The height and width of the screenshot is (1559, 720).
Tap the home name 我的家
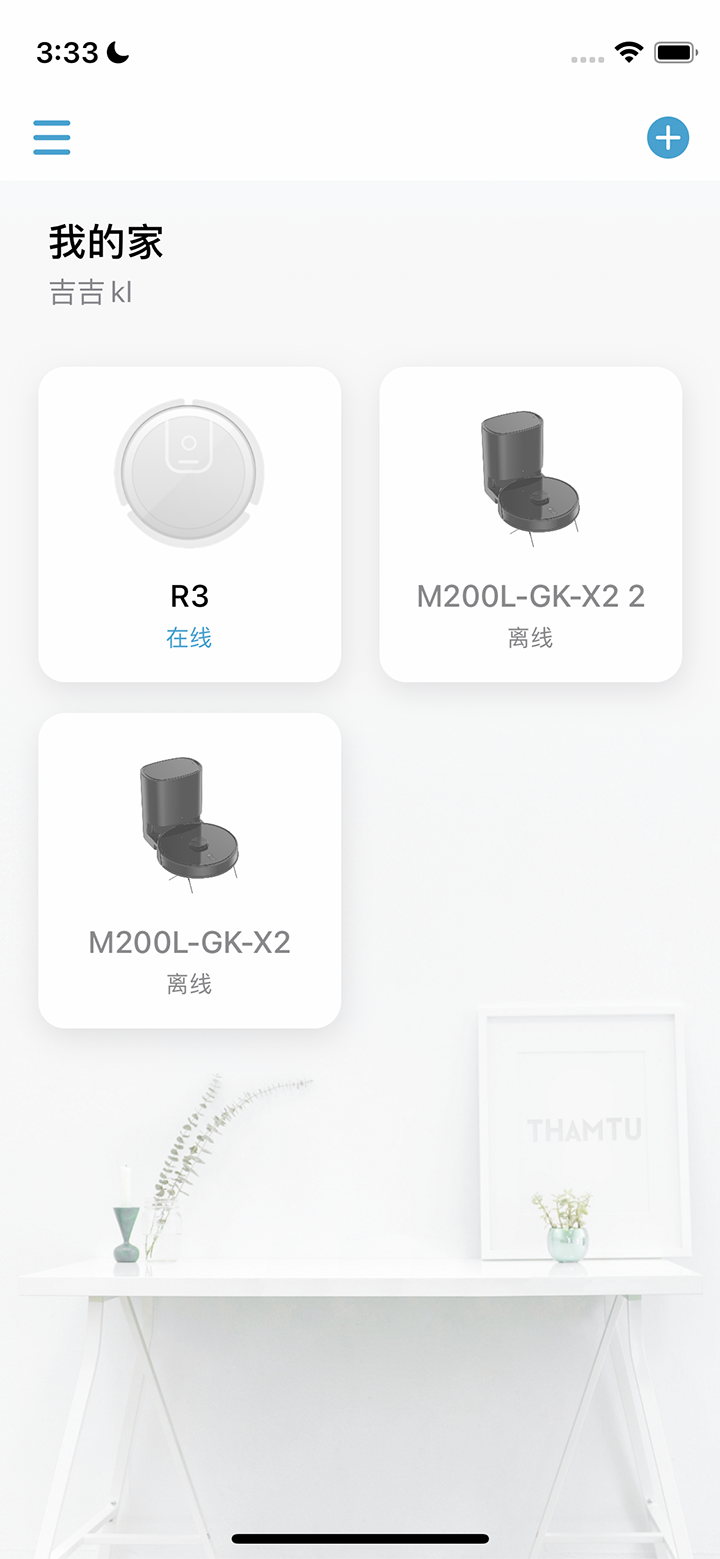[x=105, y=242]
